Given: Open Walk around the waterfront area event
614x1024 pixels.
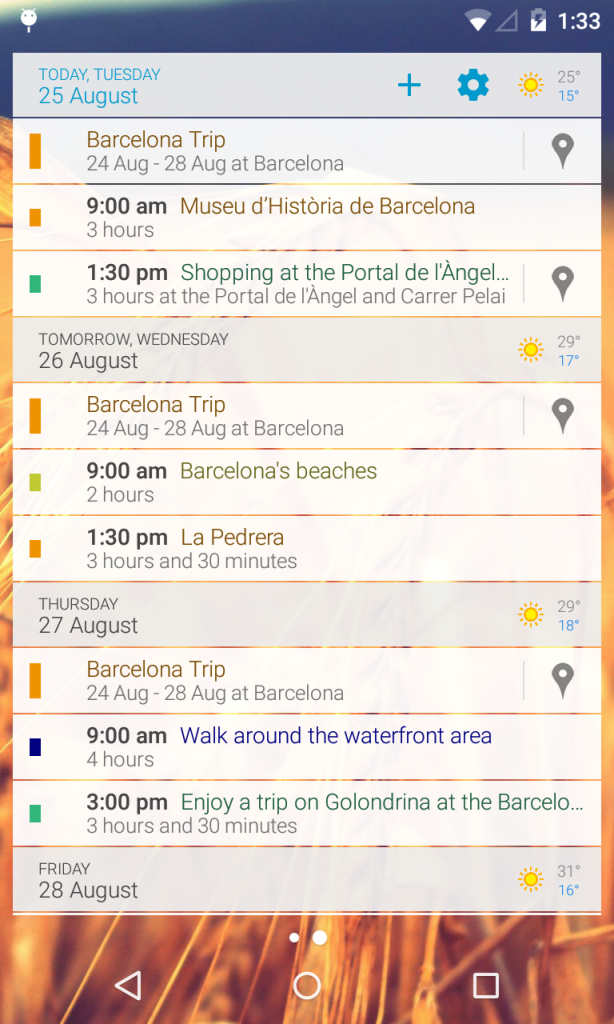Looking at the screenshot, I should 307,746.
